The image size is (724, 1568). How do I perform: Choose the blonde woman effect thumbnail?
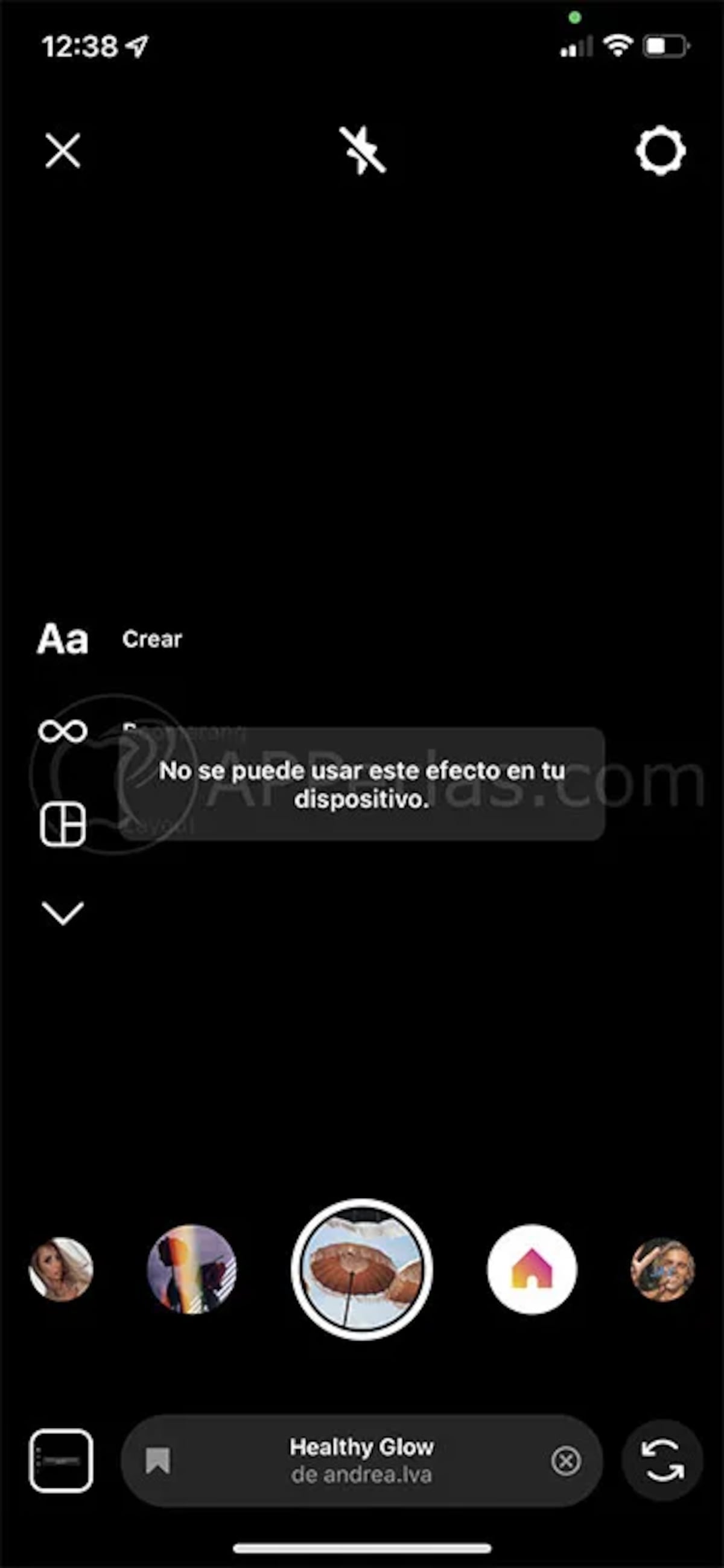(x=61, y=1270)
